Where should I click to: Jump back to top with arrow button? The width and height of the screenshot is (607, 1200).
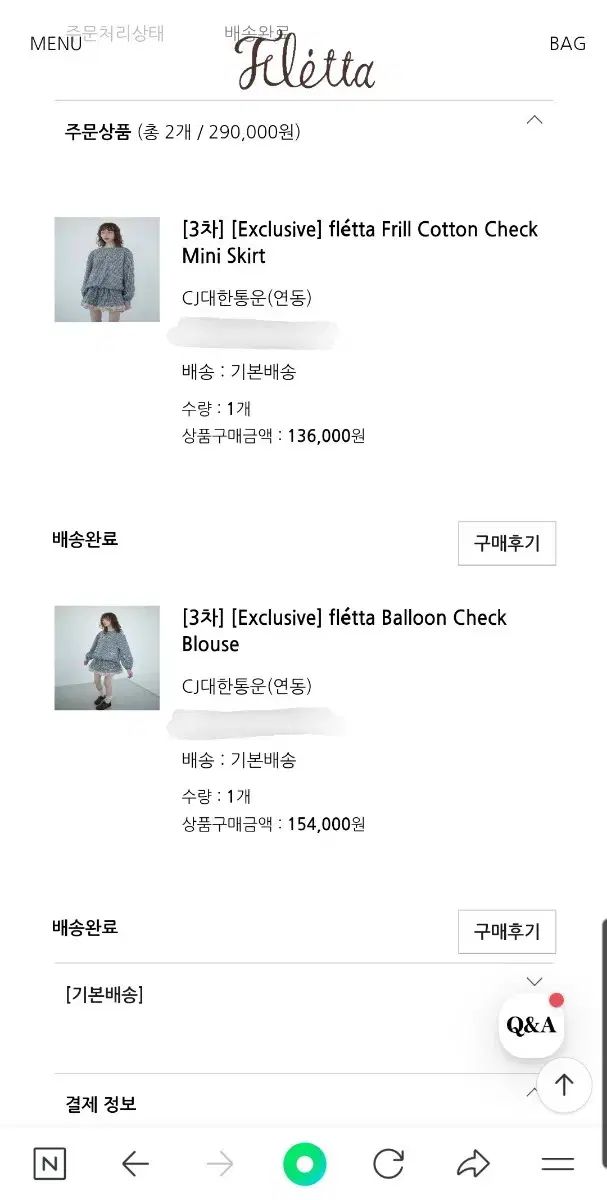[x=564, y=1085]
